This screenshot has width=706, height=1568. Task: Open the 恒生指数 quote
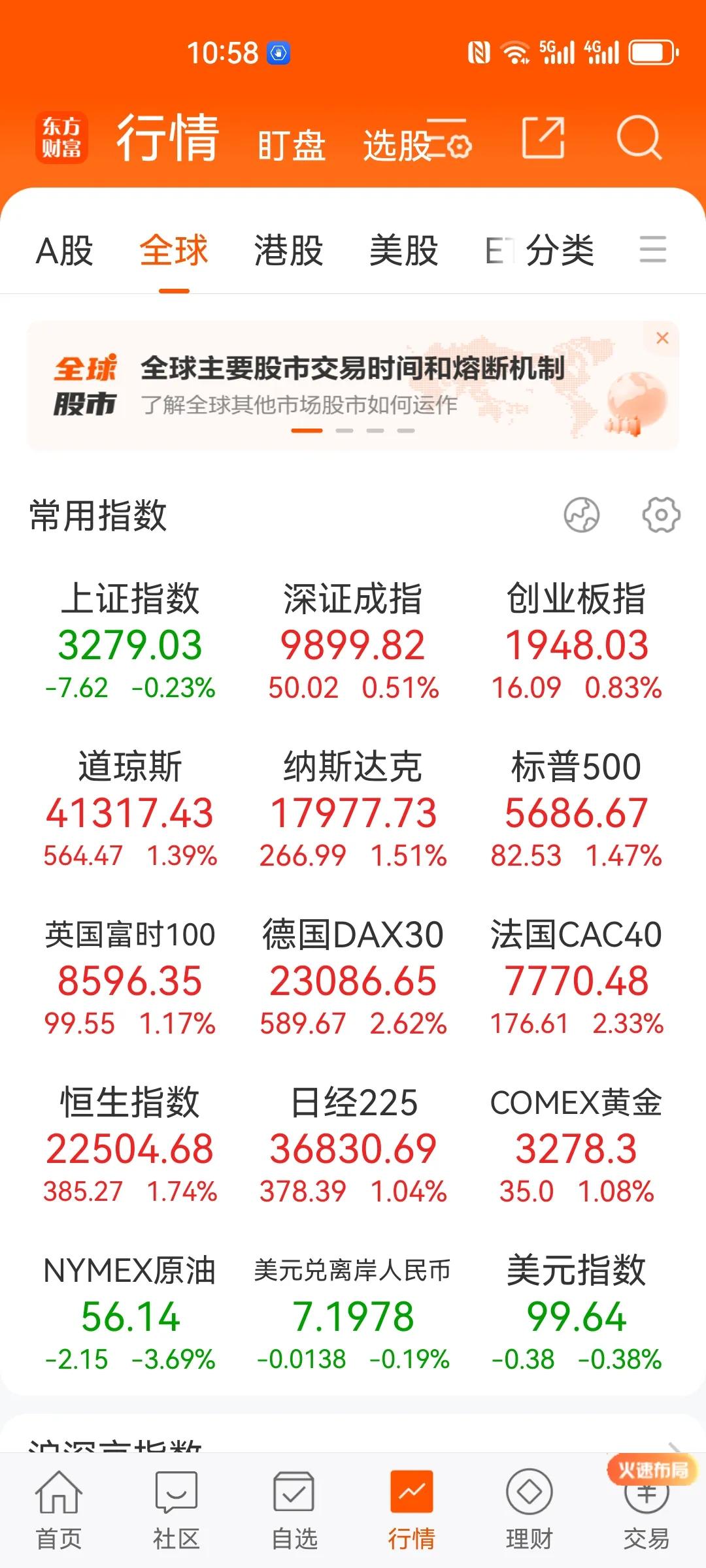click(130, 1145)
